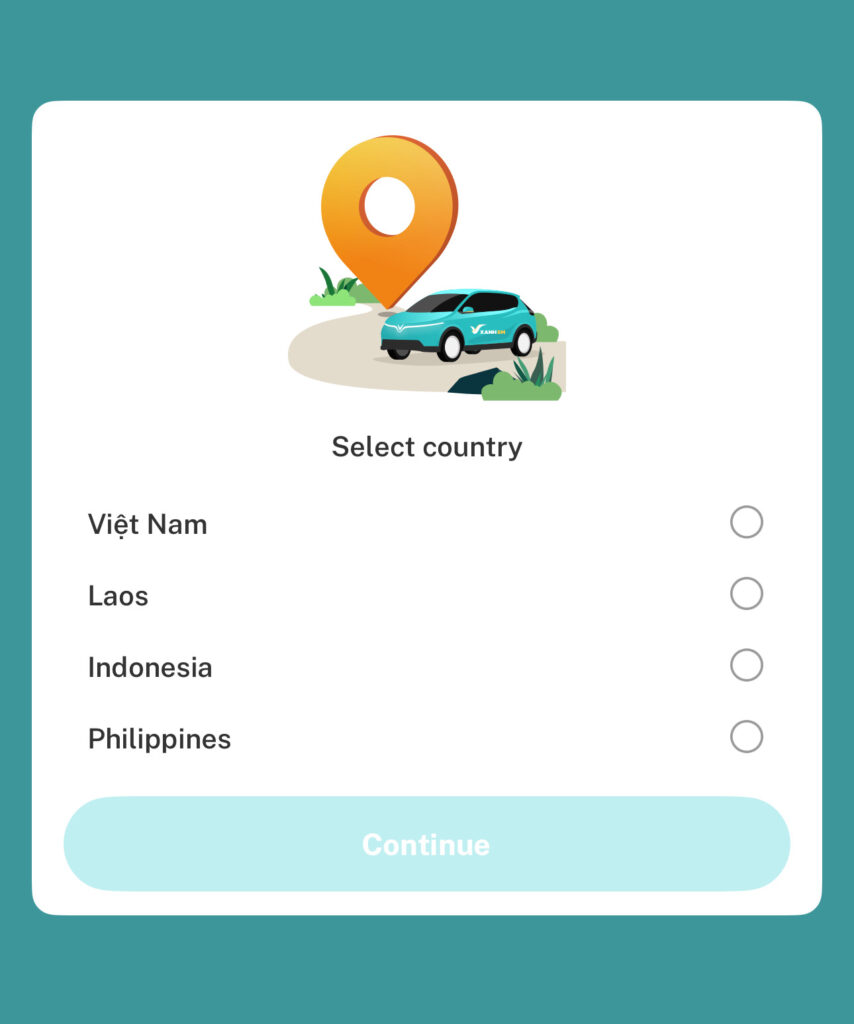854x1024 pixels.
Task: Pick Indonesia as your country
Action: (x=746, y=665)
